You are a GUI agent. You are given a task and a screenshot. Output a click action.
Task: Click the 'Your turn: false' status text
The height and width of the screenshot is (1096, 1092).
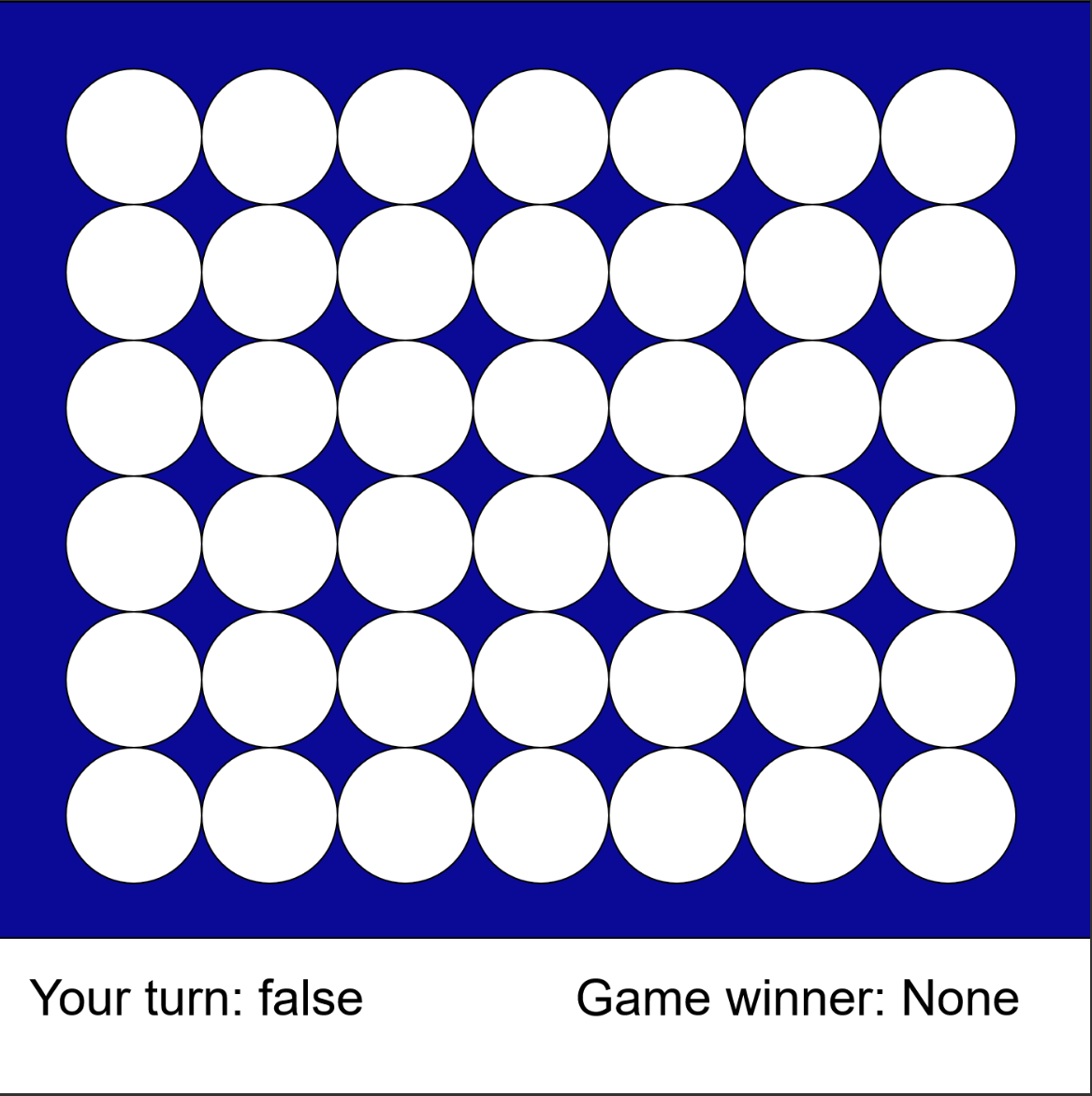197,998
